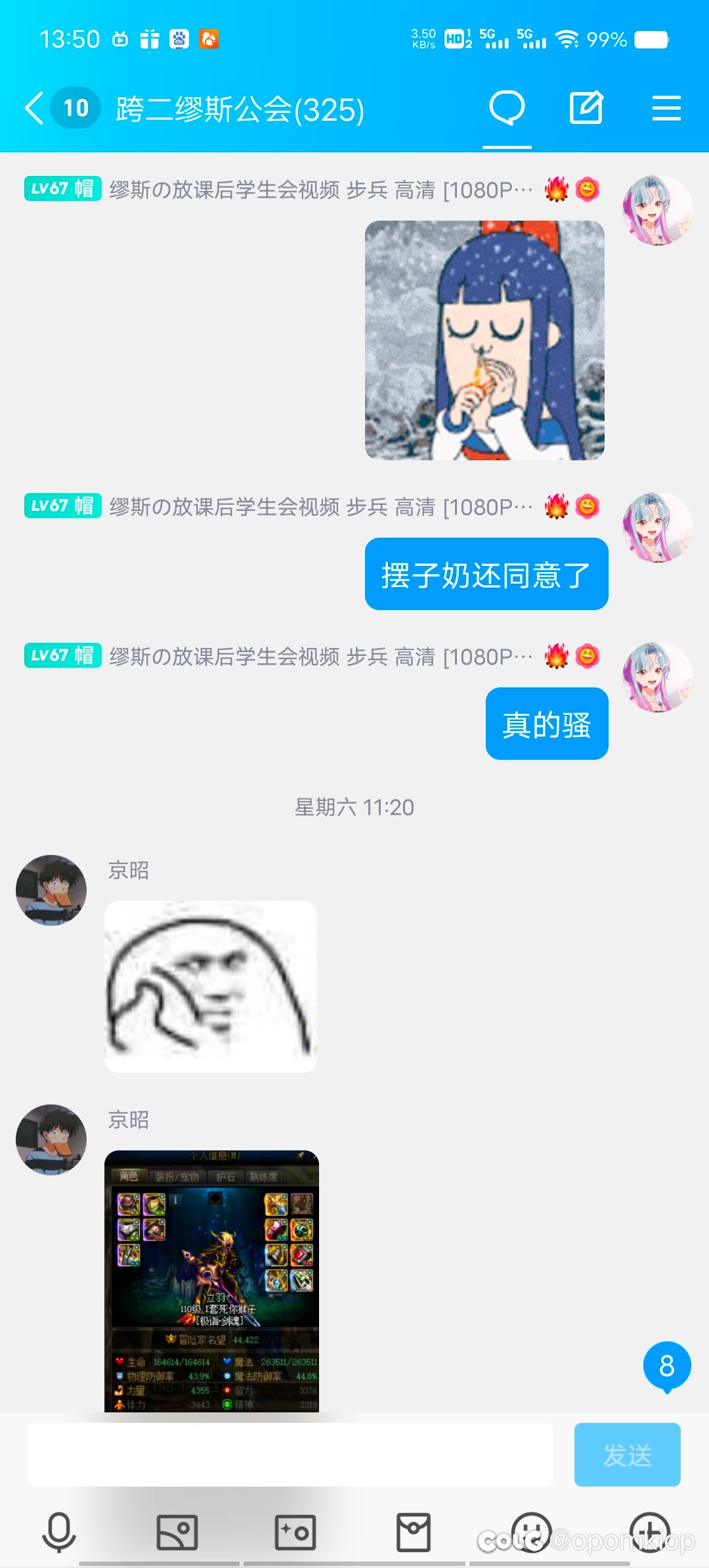Viewport: 709px width, 1568px height.
Task: Open the red packet icon
Action: [x=414, y=1532]
